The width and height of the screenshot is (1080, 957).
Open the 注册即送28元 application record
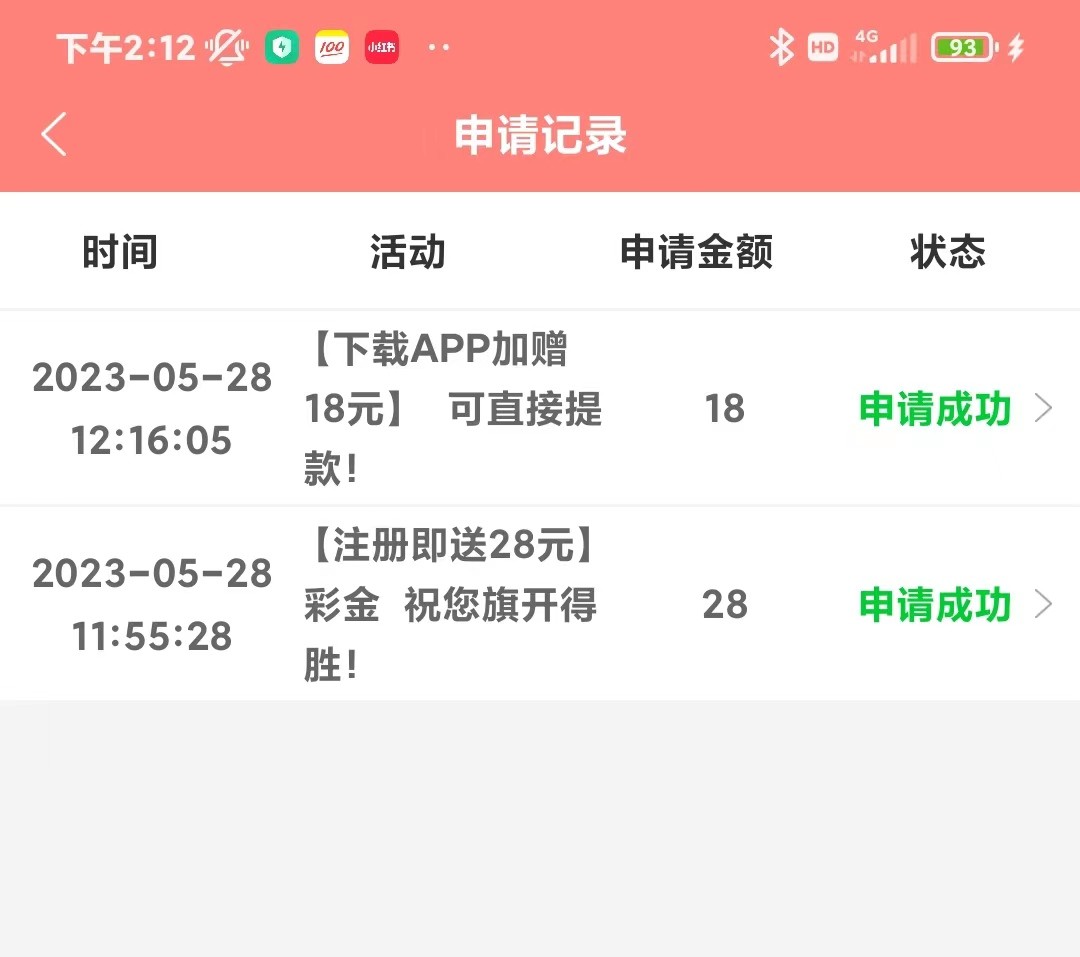pos(540,604)
